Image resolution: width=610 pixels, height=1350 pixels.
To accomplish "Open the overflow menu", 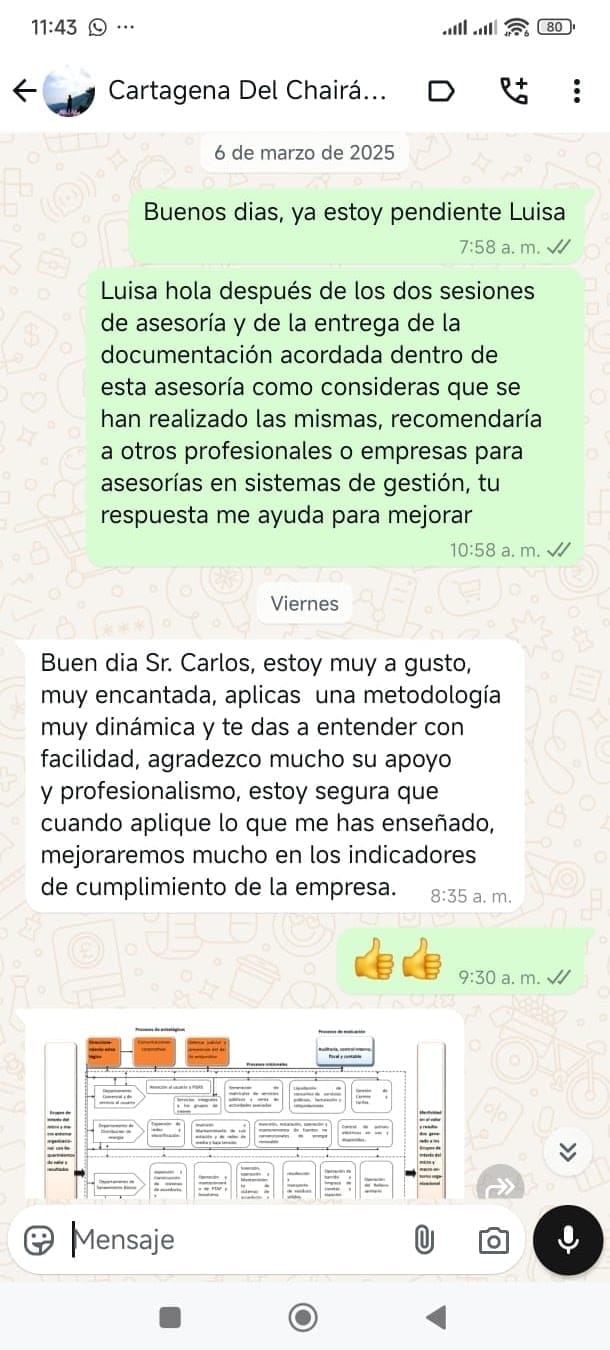I will tap(577, 91).
